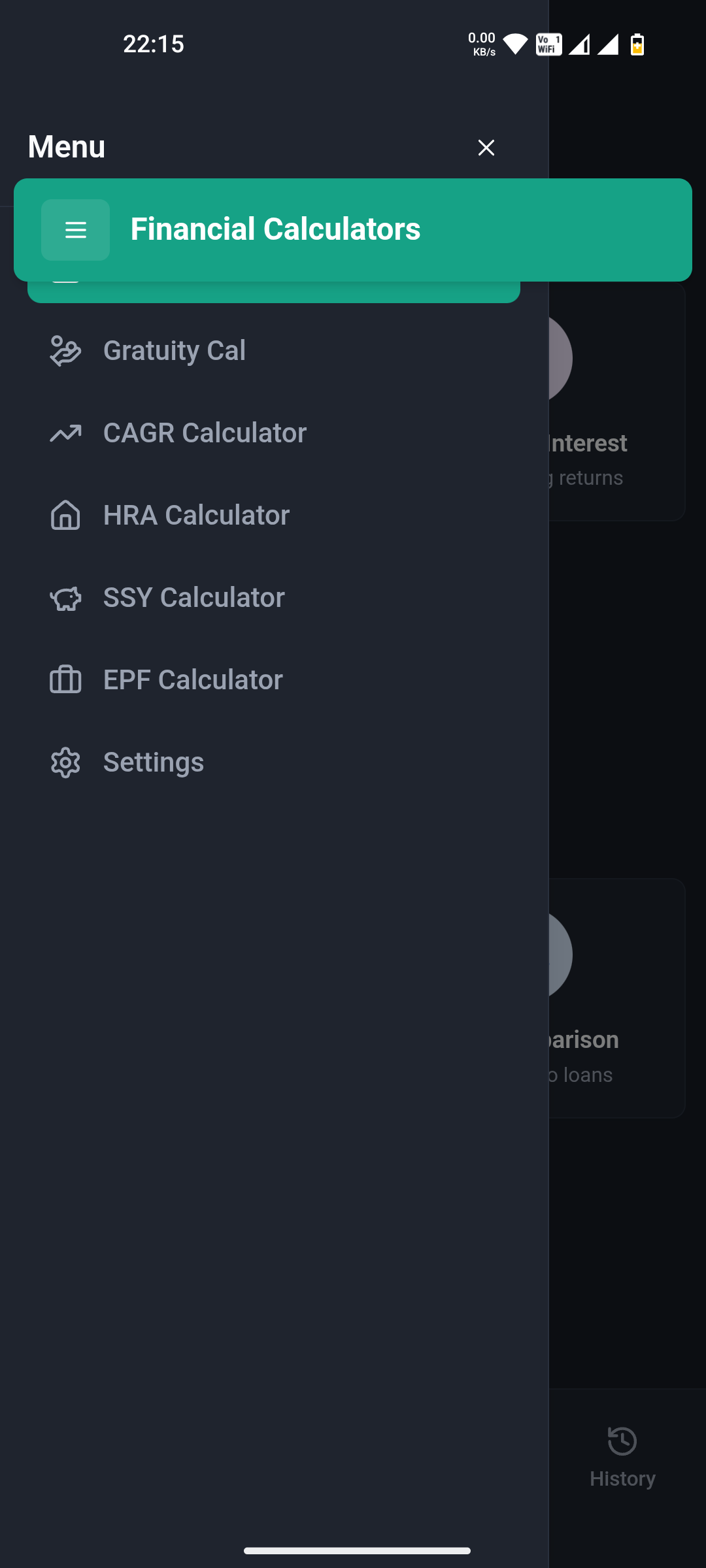Click the CAGR trending-up chart icon
This screenshot has height=1568, width=706.
click(x=65, y=433)
